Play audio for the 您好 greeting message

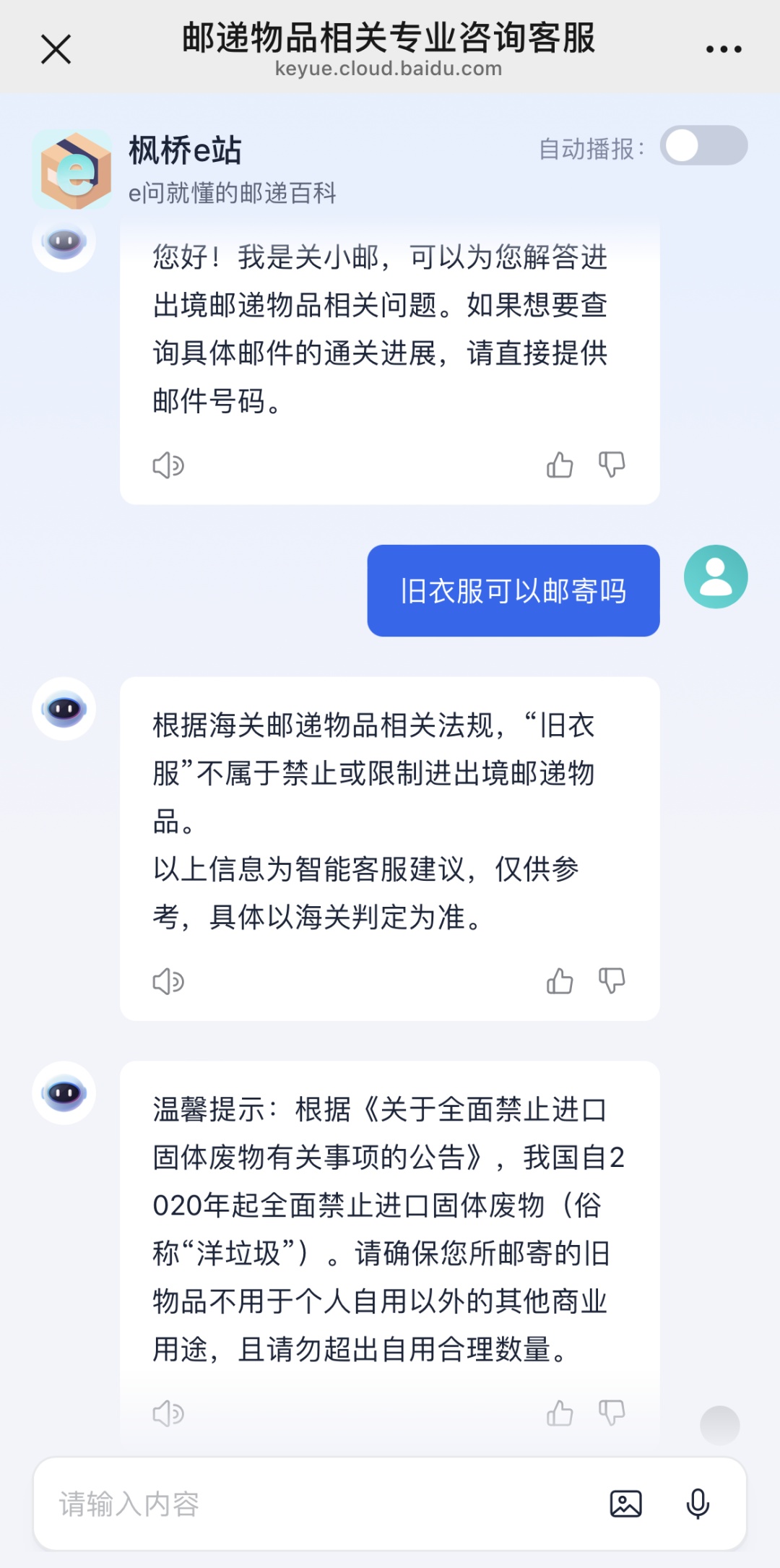pos(168,465)
